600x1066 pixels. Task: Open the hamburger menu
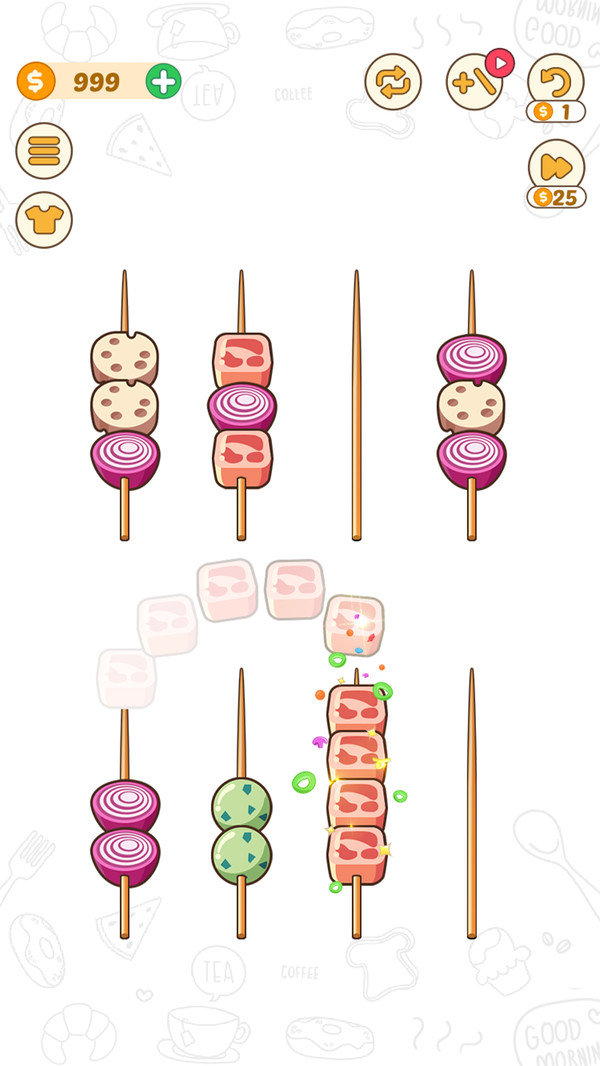point(44,151)
